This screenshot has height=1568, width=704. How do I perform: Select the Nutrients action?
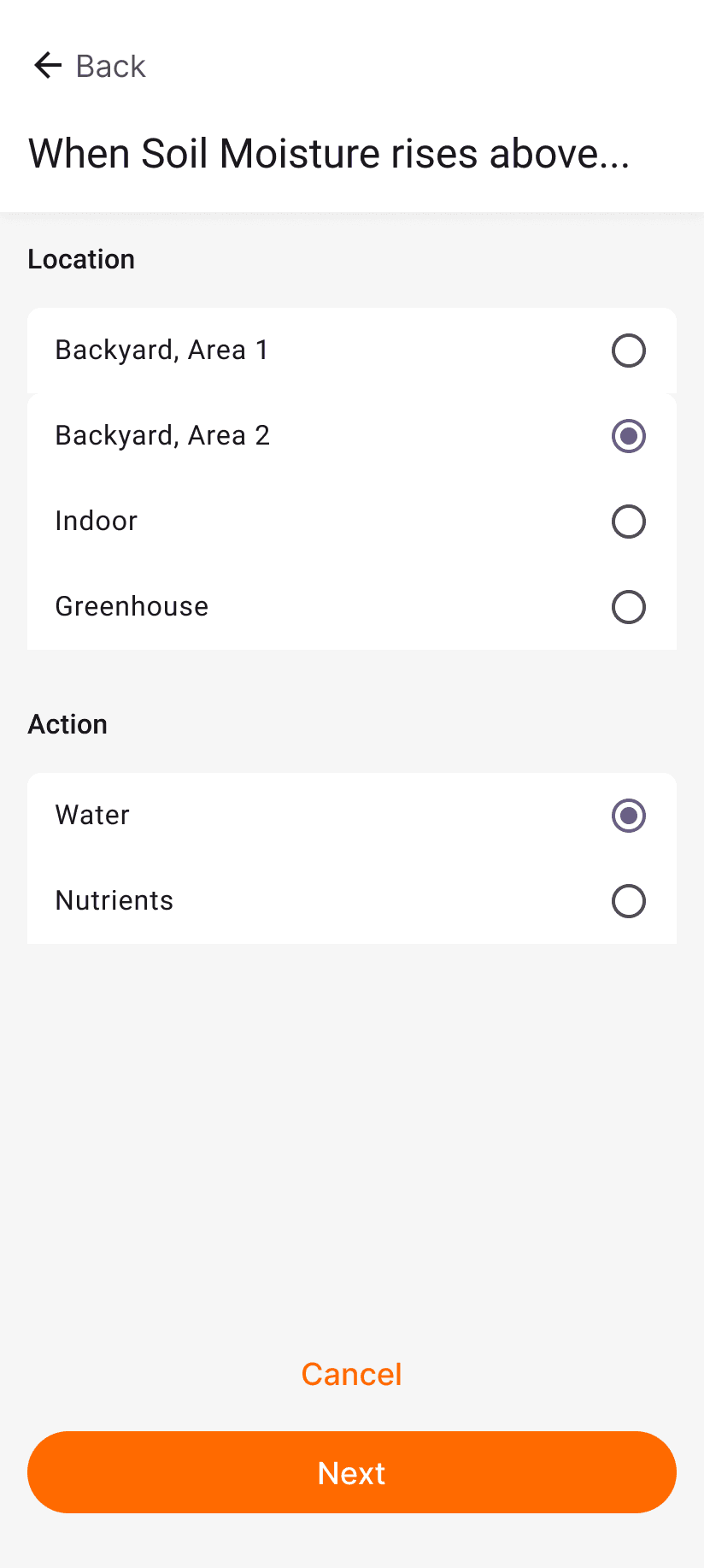(628, 901)
